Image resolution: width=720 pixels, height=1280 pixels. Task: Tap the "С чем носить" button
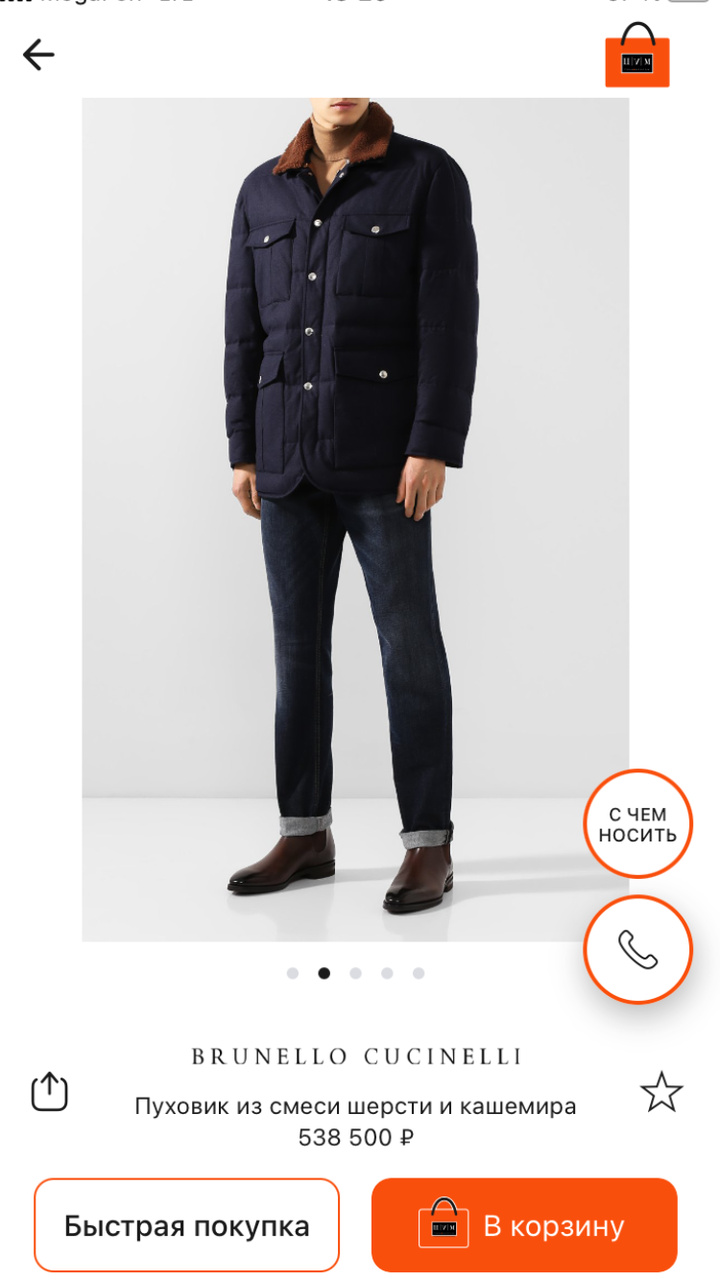point(638,824)
